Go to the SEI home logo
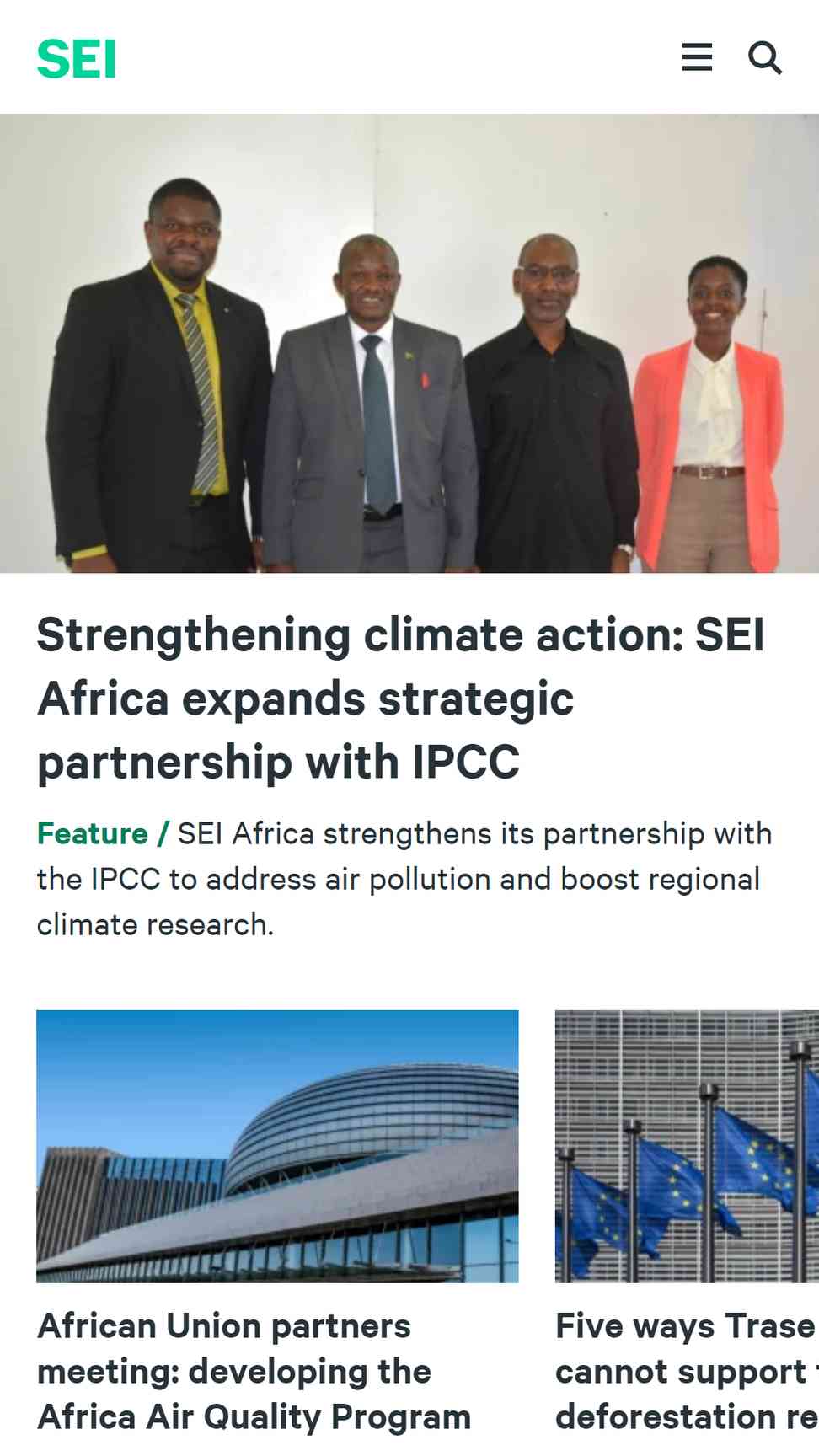This screenshot has width=819, height=1456. click(x=77, y=59)
